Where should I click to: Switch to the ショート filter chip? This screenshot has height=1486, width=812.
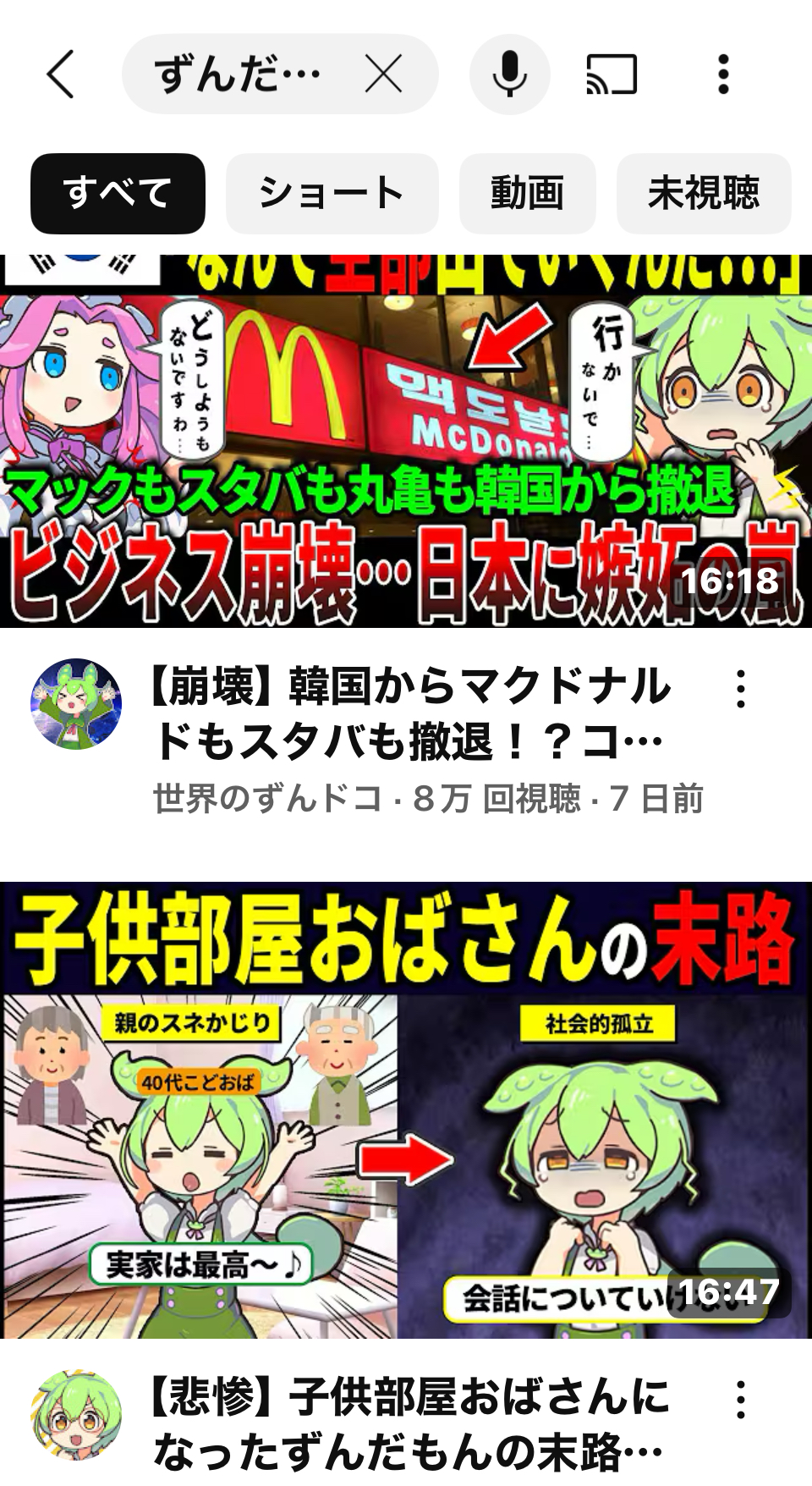[332, 194]
